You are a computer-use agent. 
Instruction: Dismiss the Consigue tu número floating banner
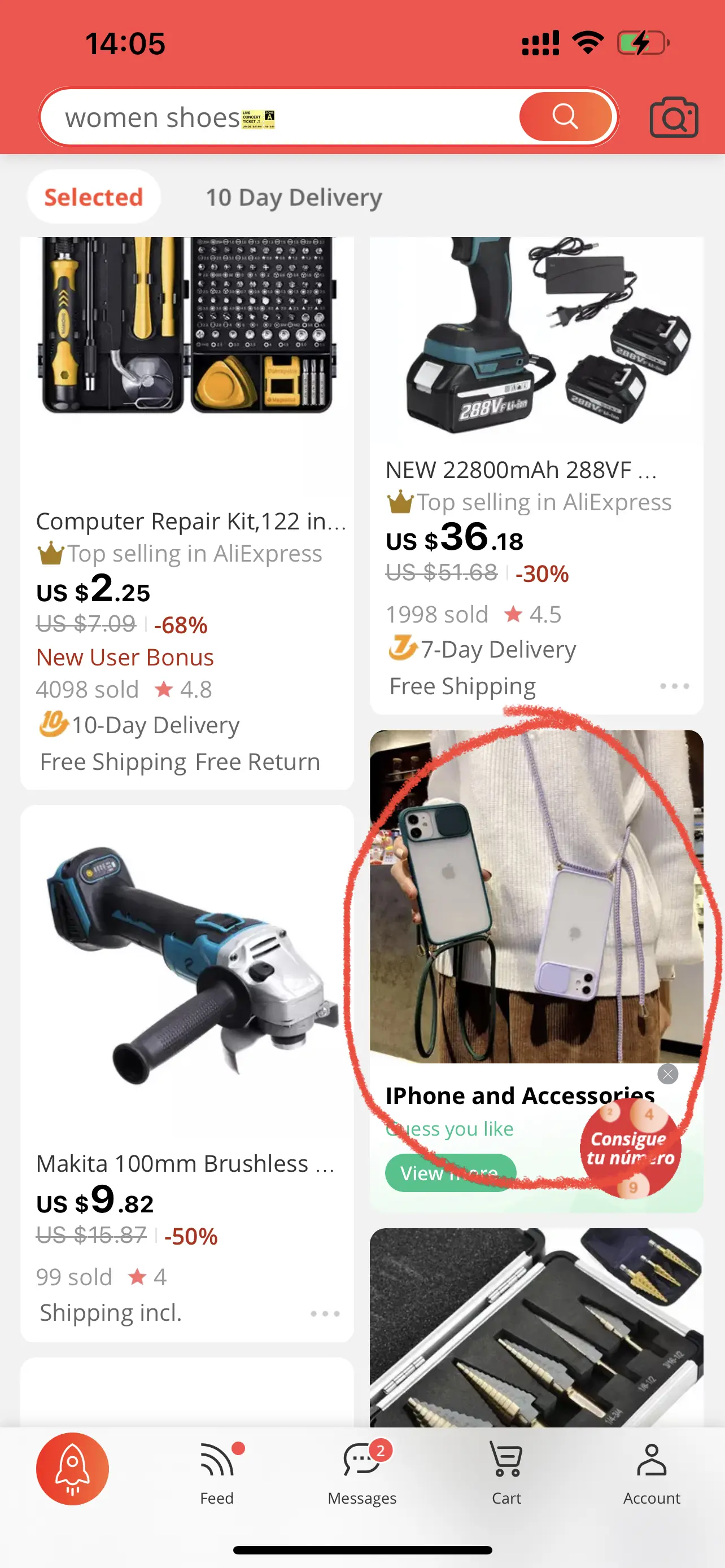coord(667,1074)
